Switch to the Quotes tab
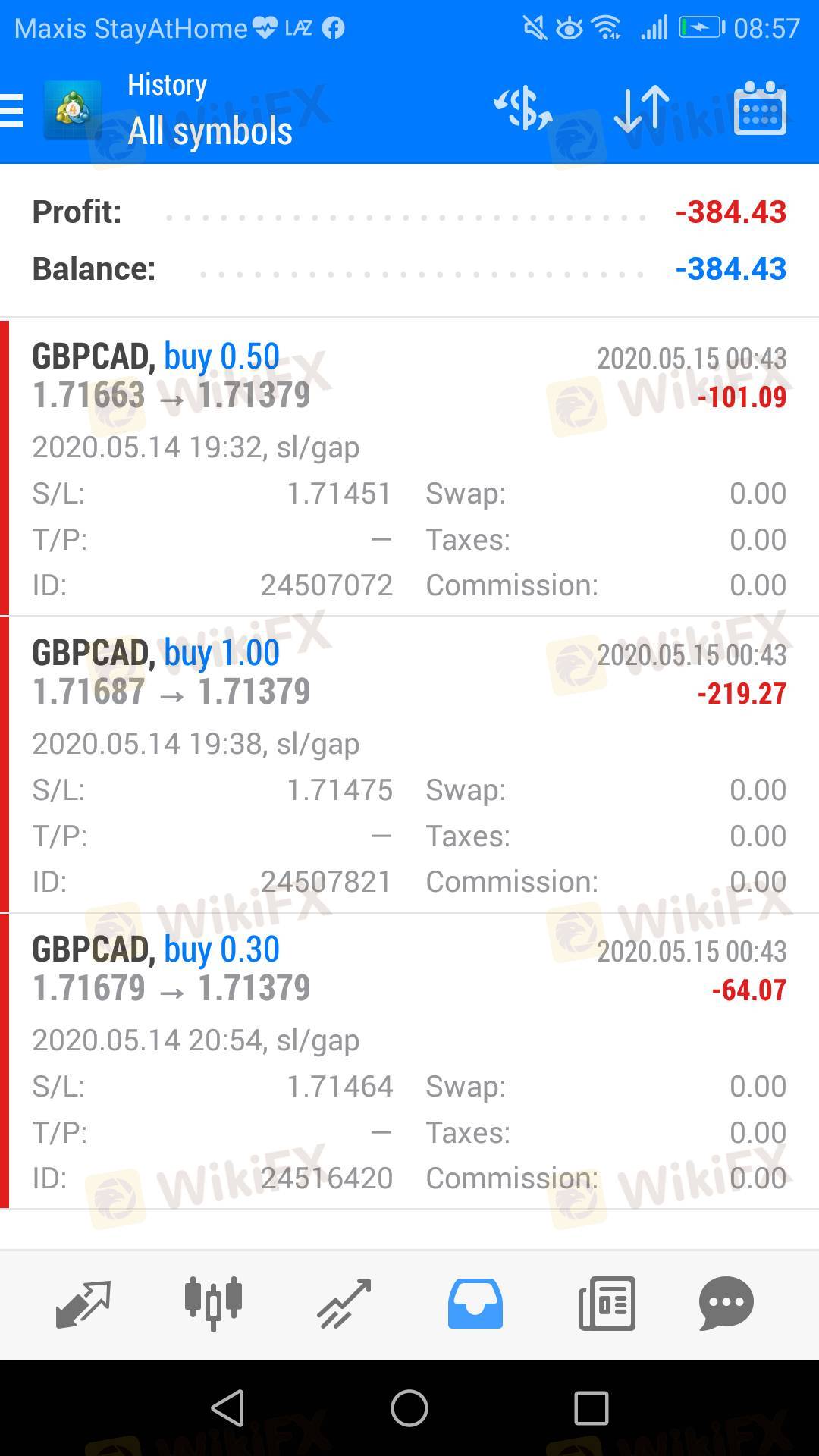 point(83,1304)
